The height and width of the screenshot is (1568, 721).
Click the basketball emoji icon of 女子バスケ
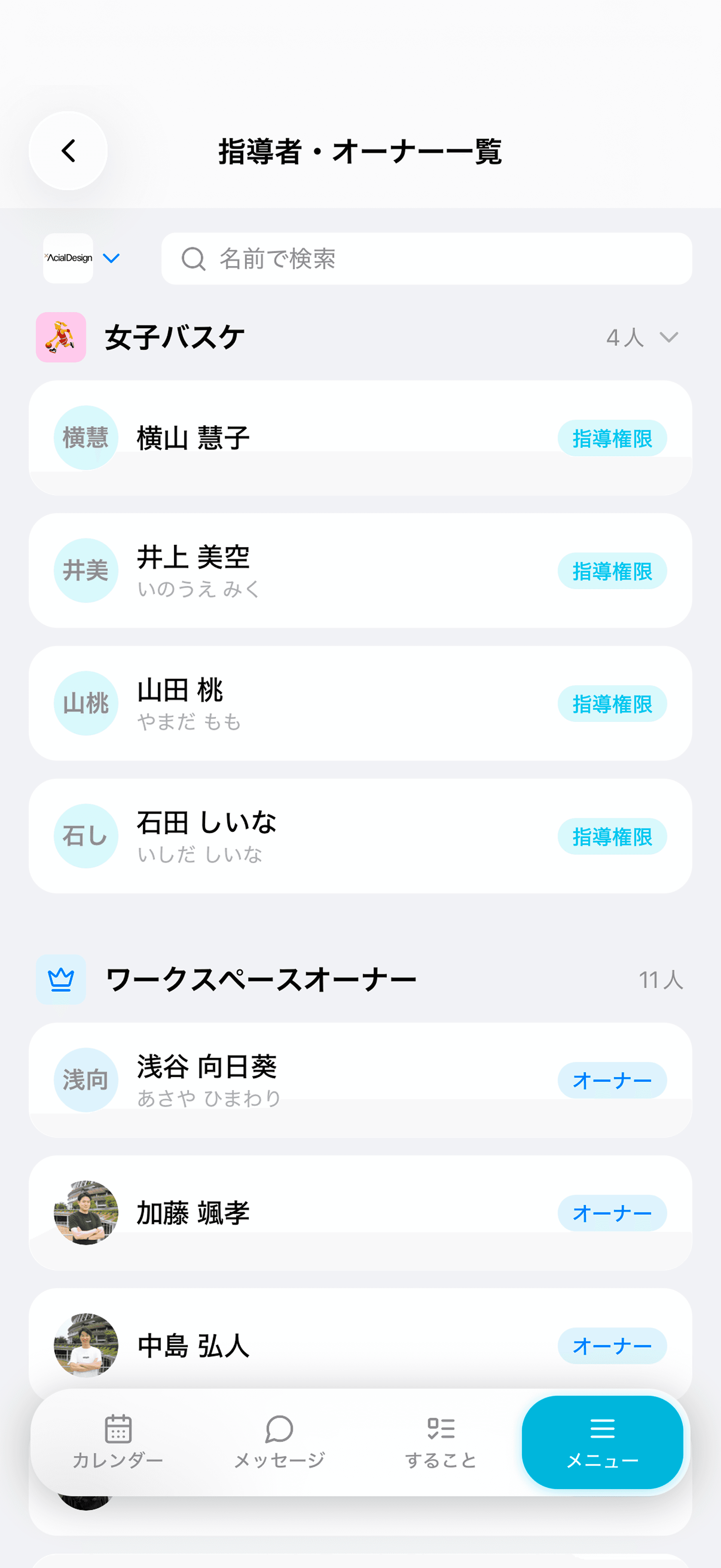pos(61,337)
